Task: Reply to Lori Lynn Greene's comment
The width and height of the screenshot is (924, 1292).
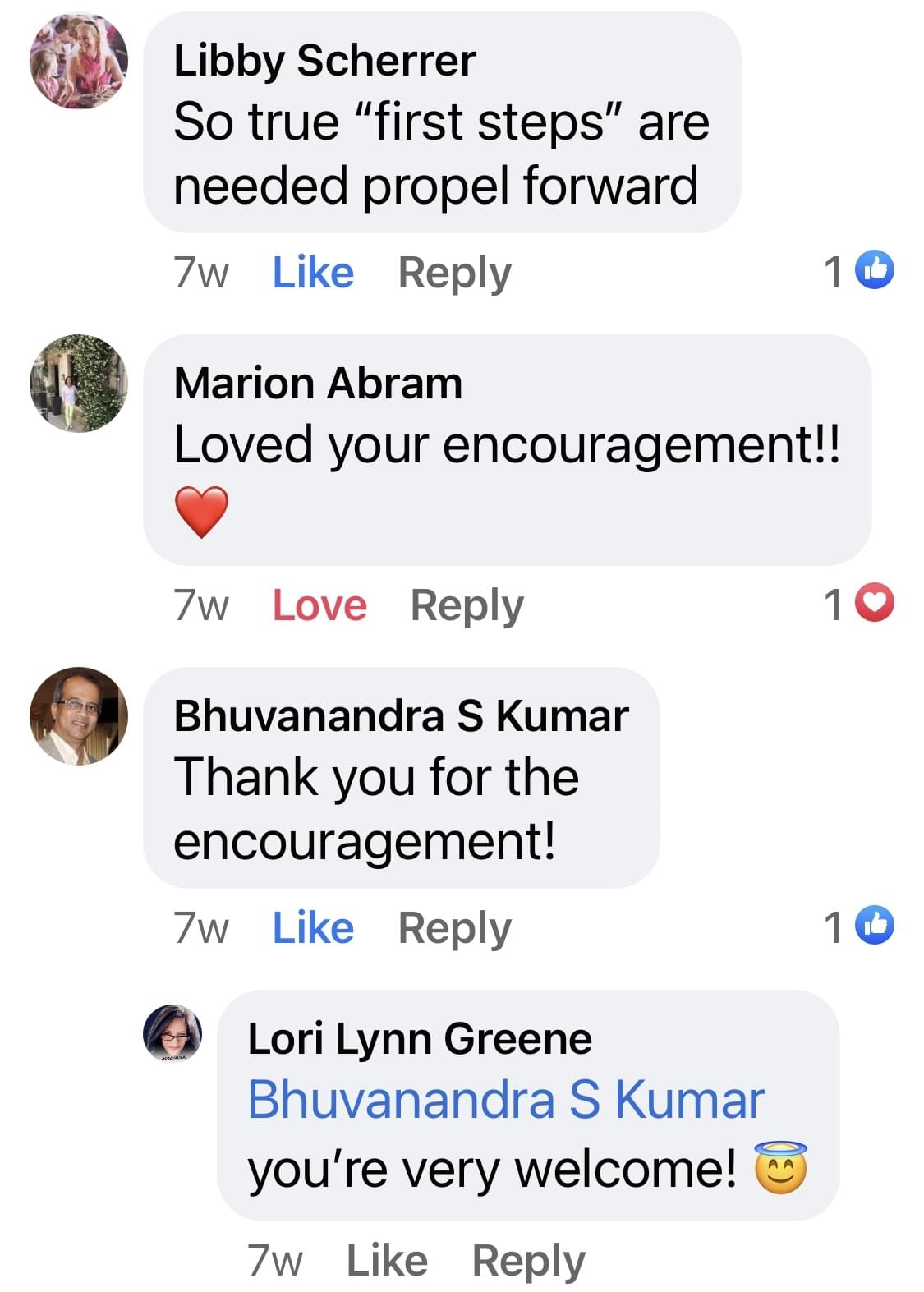Action: [528, 1260]
